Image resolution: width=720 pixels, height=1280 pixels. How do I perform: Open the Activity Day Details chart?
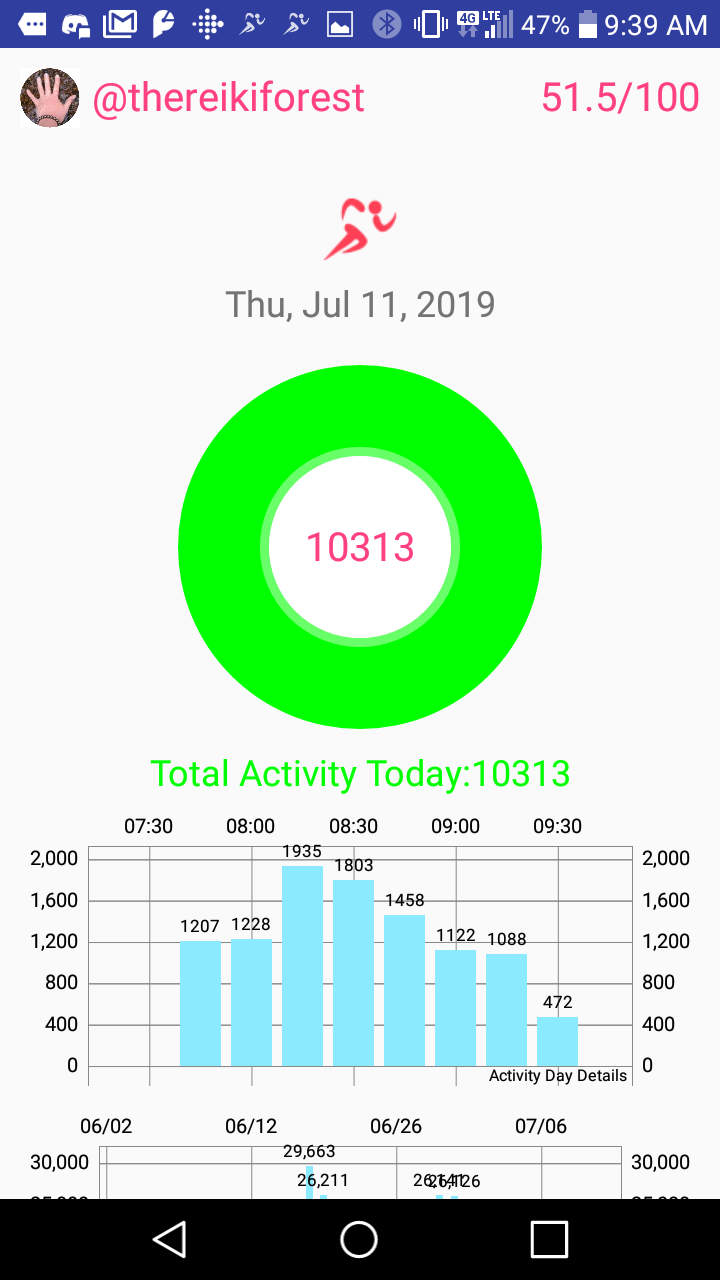pyautogui.click(x=360, y=960)
